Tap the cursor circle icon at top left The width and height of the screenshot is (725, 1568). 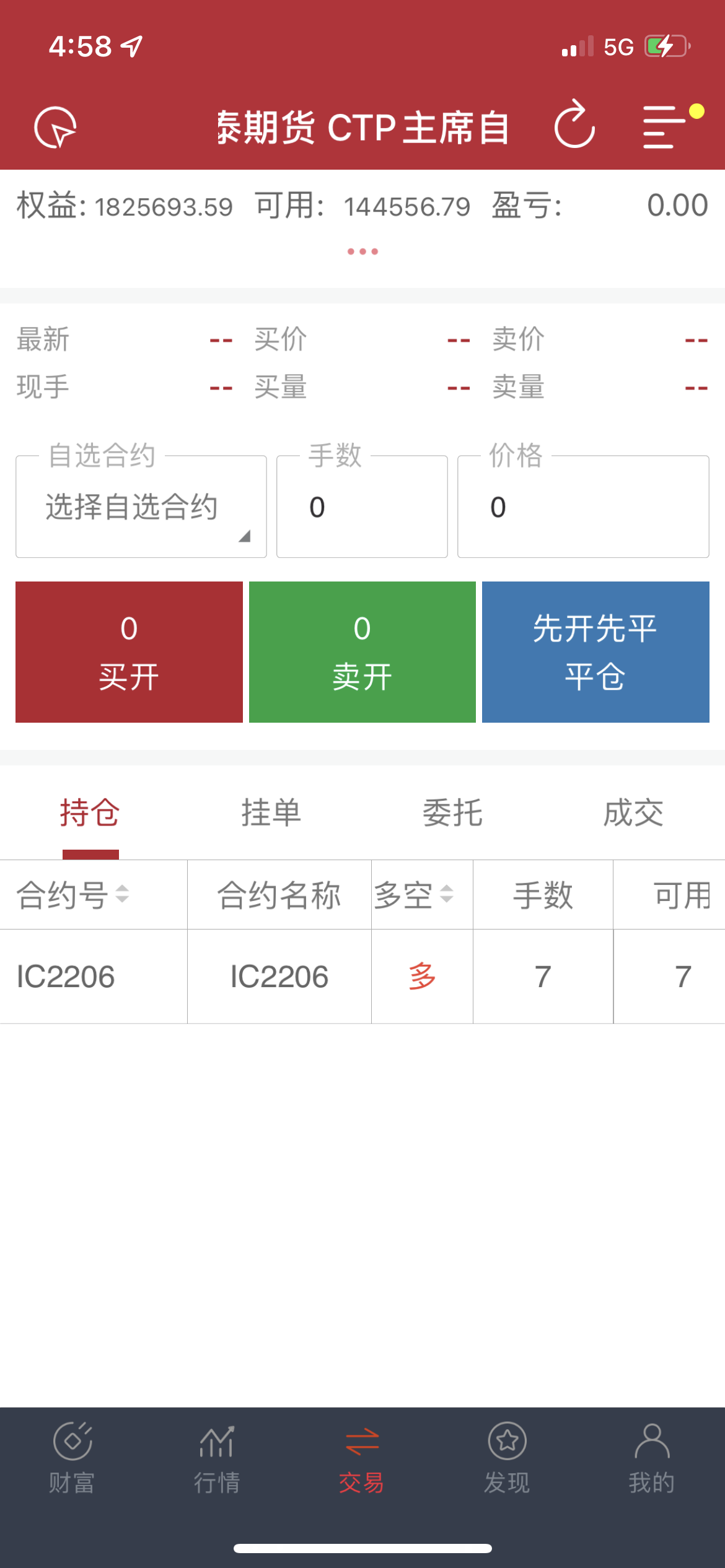pyautogui.click(x=55, y=128)
